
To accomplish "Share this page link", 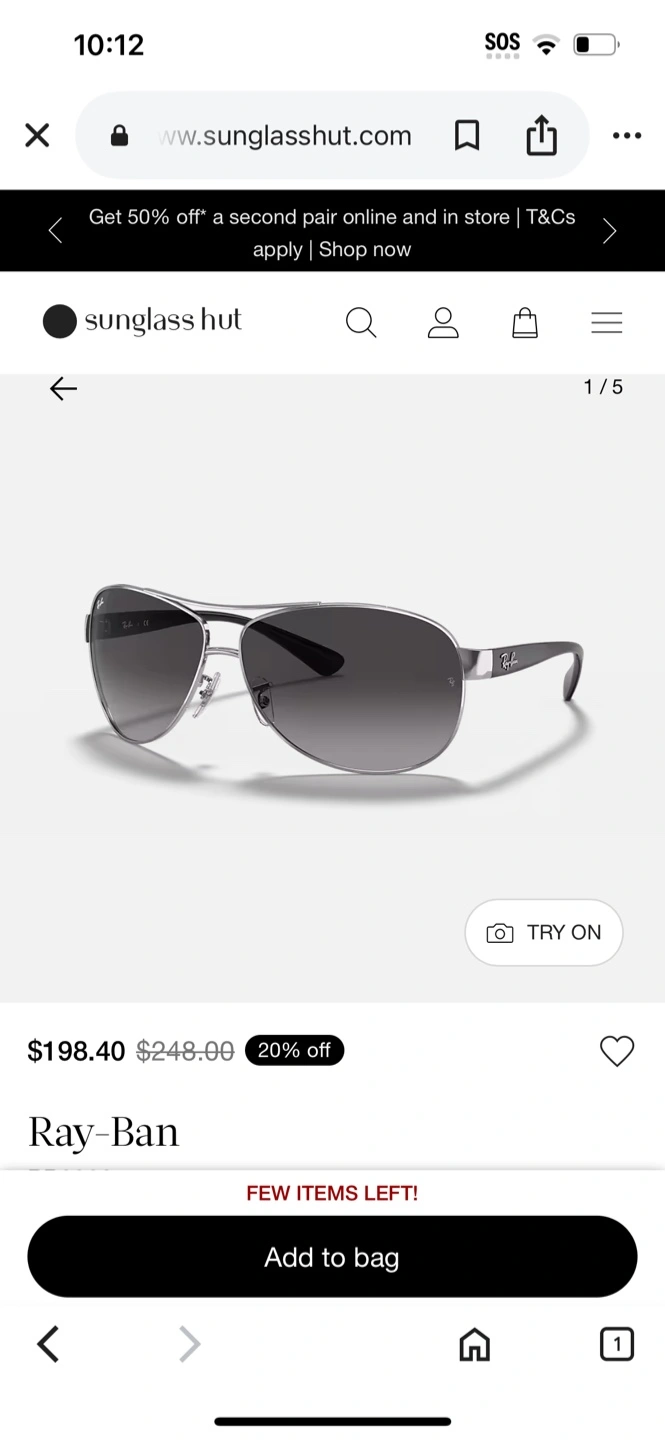I will click(x=541, y=135).
